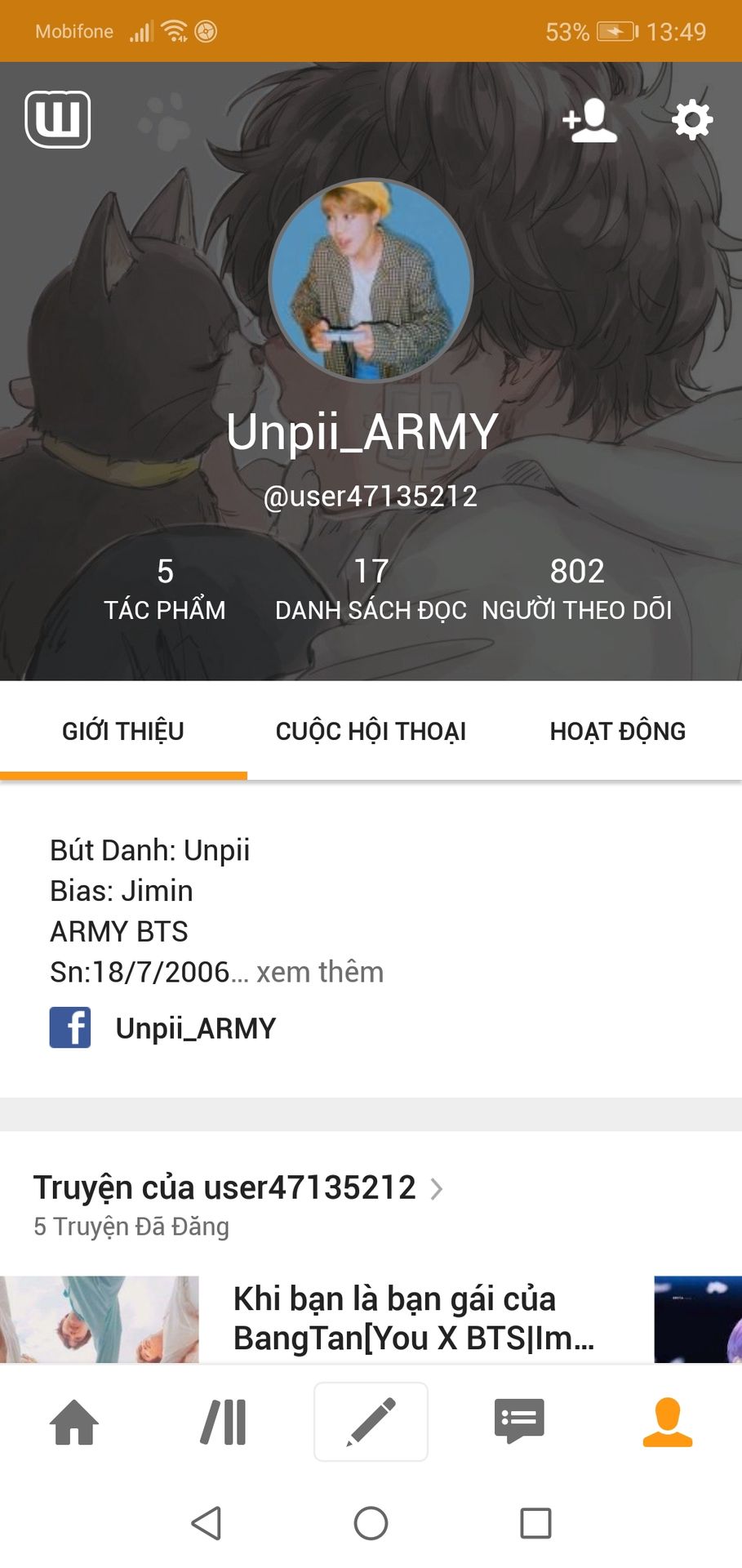Go to the home tab

click(x=74, y=1422)
